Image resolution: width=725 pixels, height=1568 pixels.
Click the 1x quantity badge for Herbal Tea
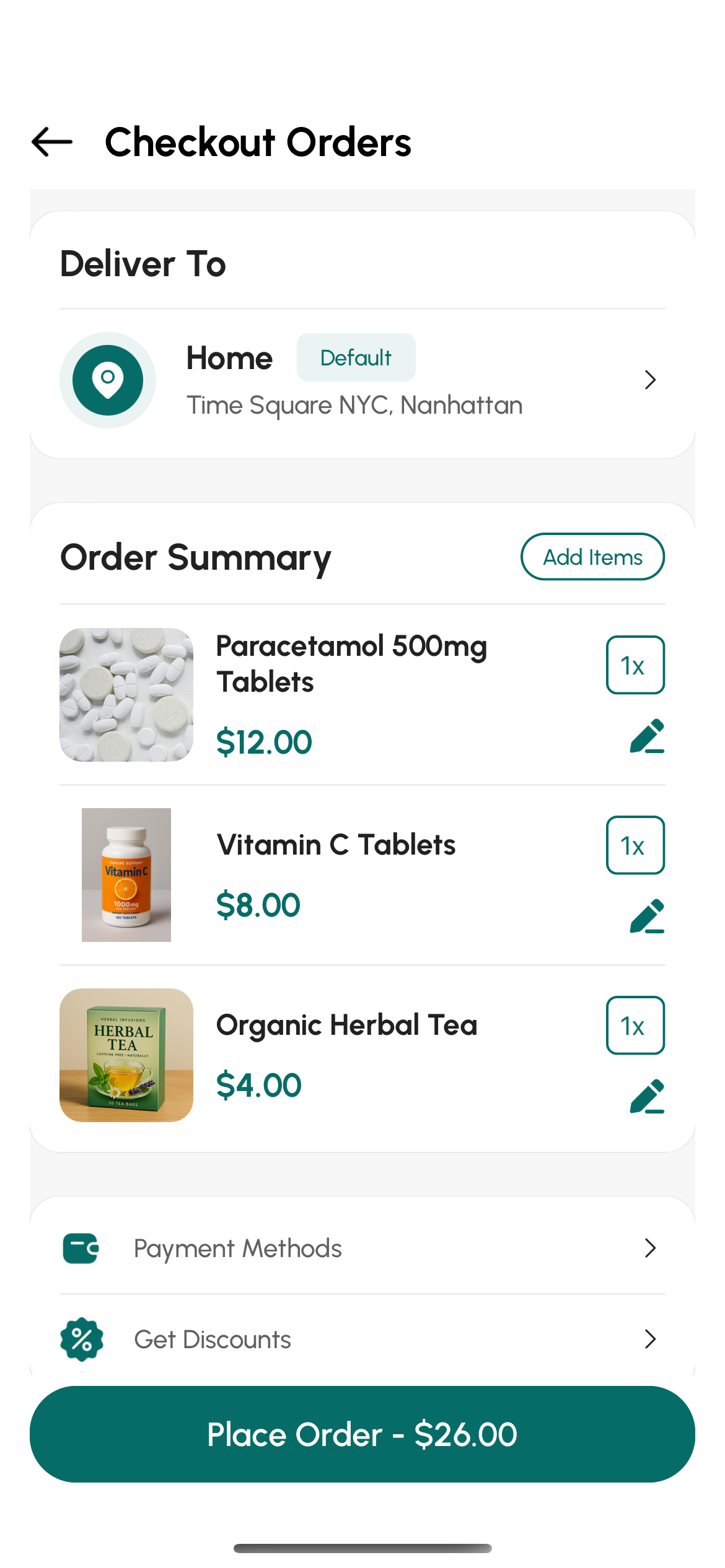tap(635, 1025)
